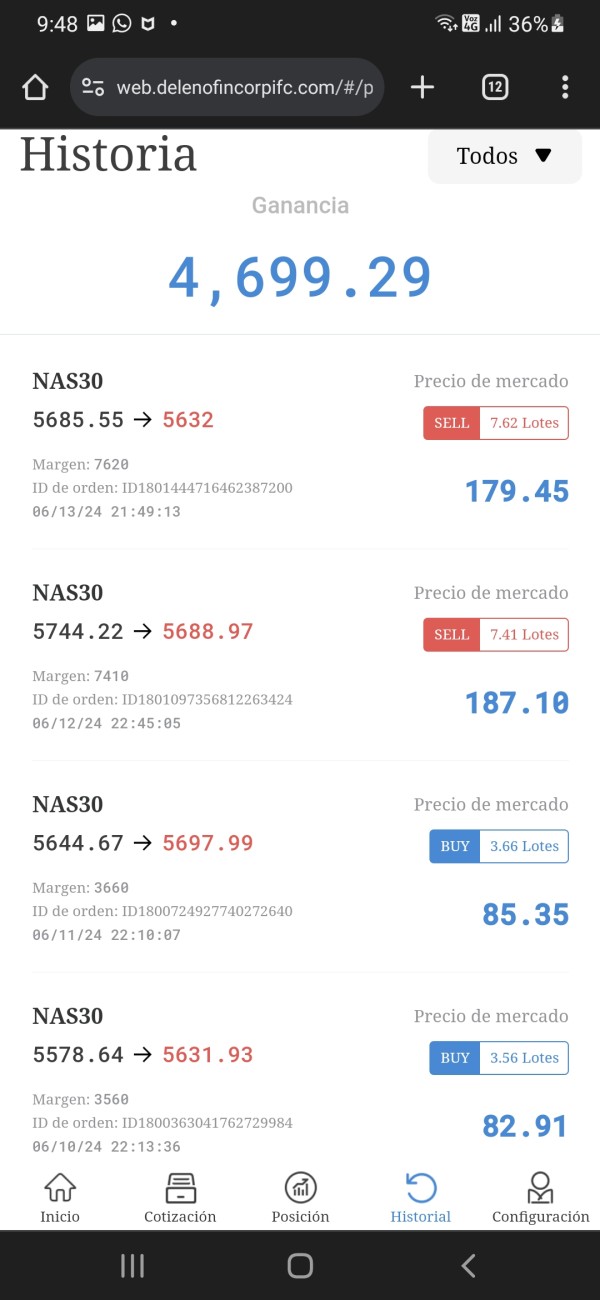Tap the browser home icon
Viewport: 600px width, 1300px height.
[x=35, y=87]
